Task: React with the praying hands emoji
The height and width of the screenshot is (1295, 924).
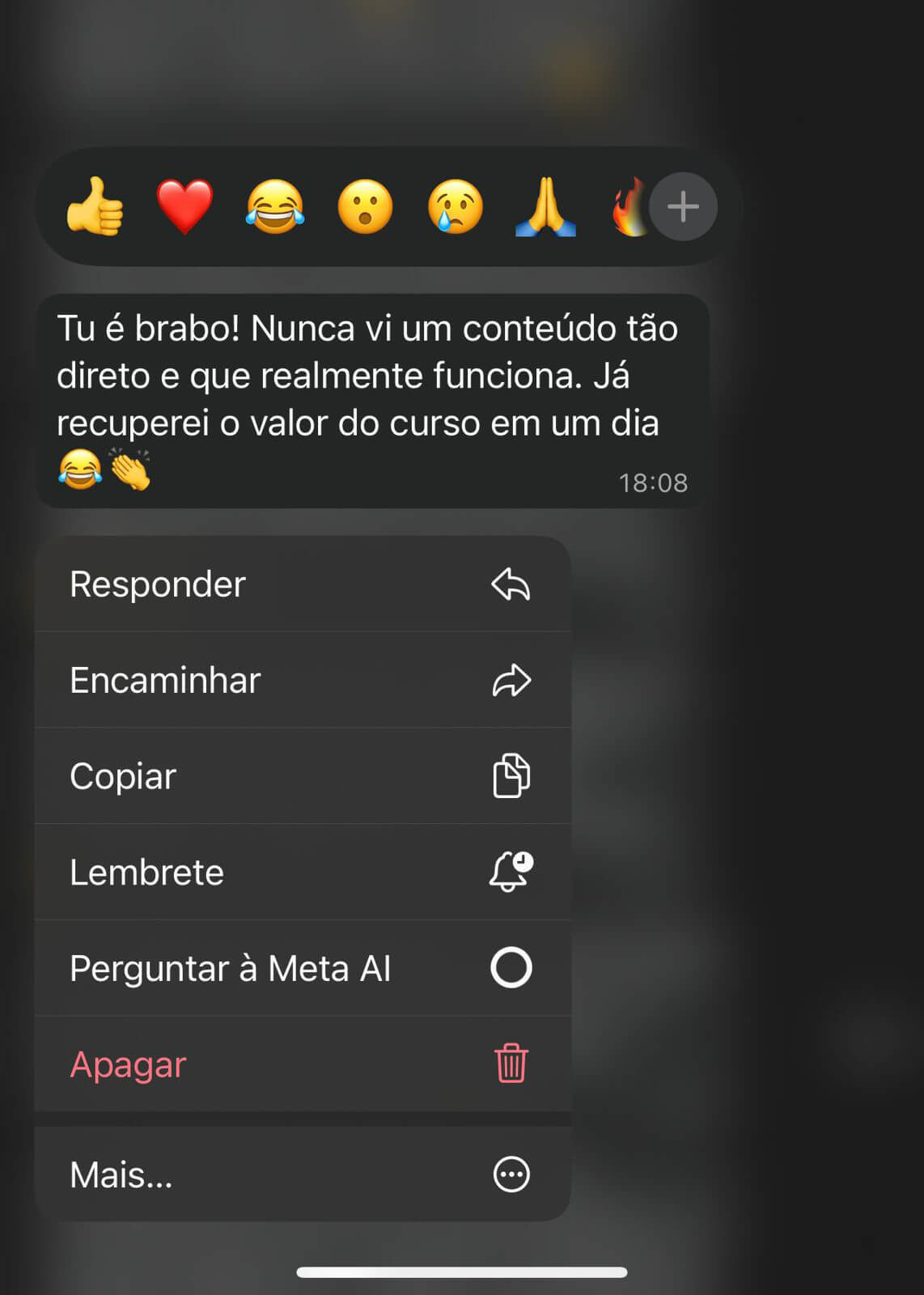Action: tap(546, 206)
